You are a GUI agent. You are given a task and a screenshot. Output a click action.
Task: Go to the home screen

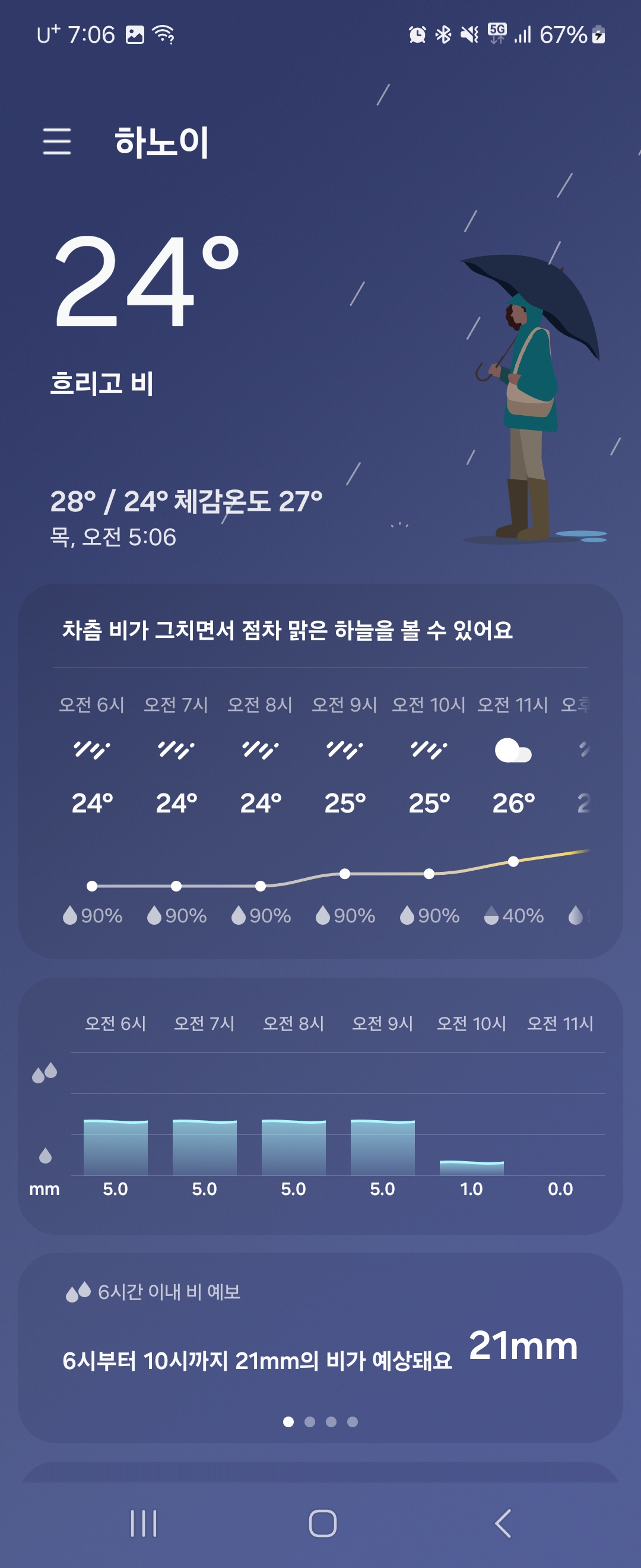tap(322, 1523)
